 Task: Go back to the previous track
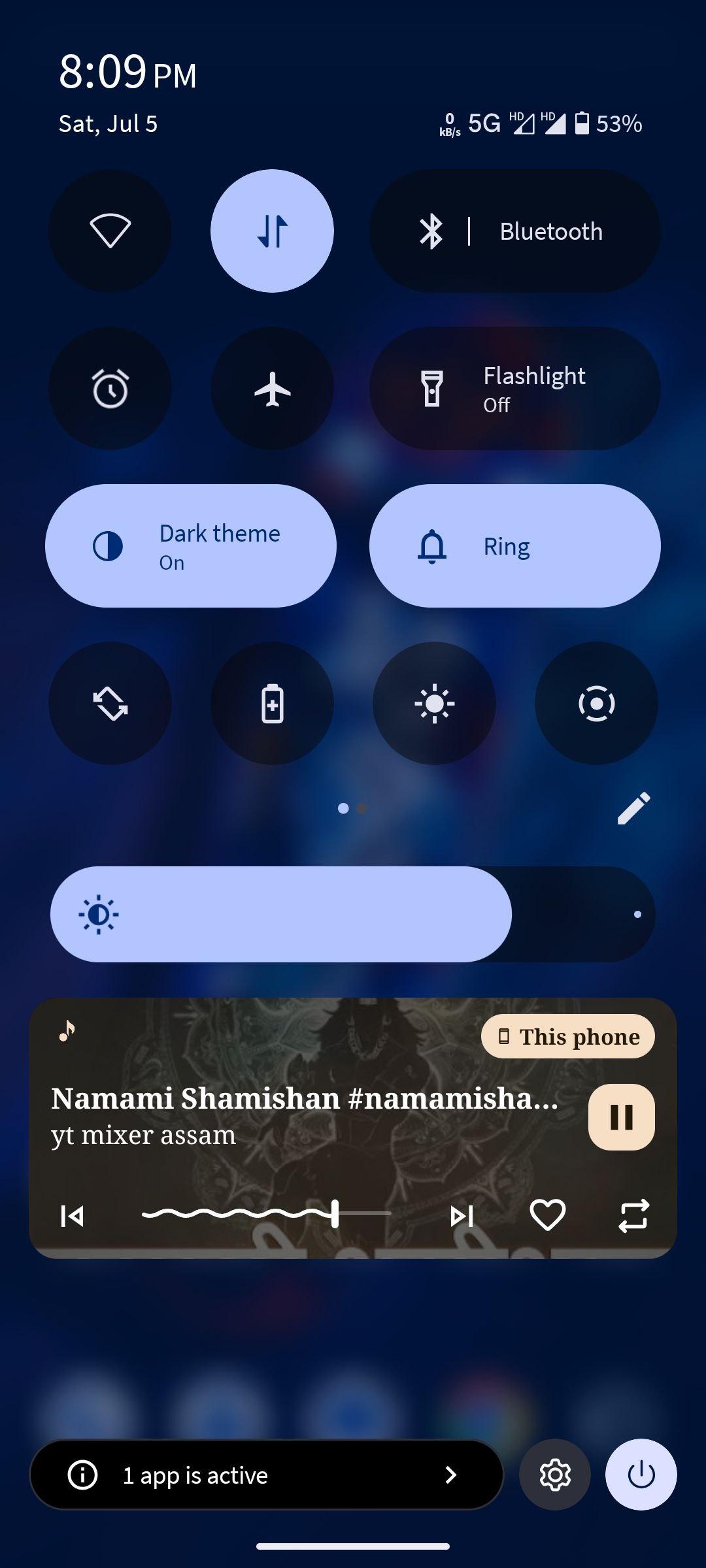[72, 1216]
